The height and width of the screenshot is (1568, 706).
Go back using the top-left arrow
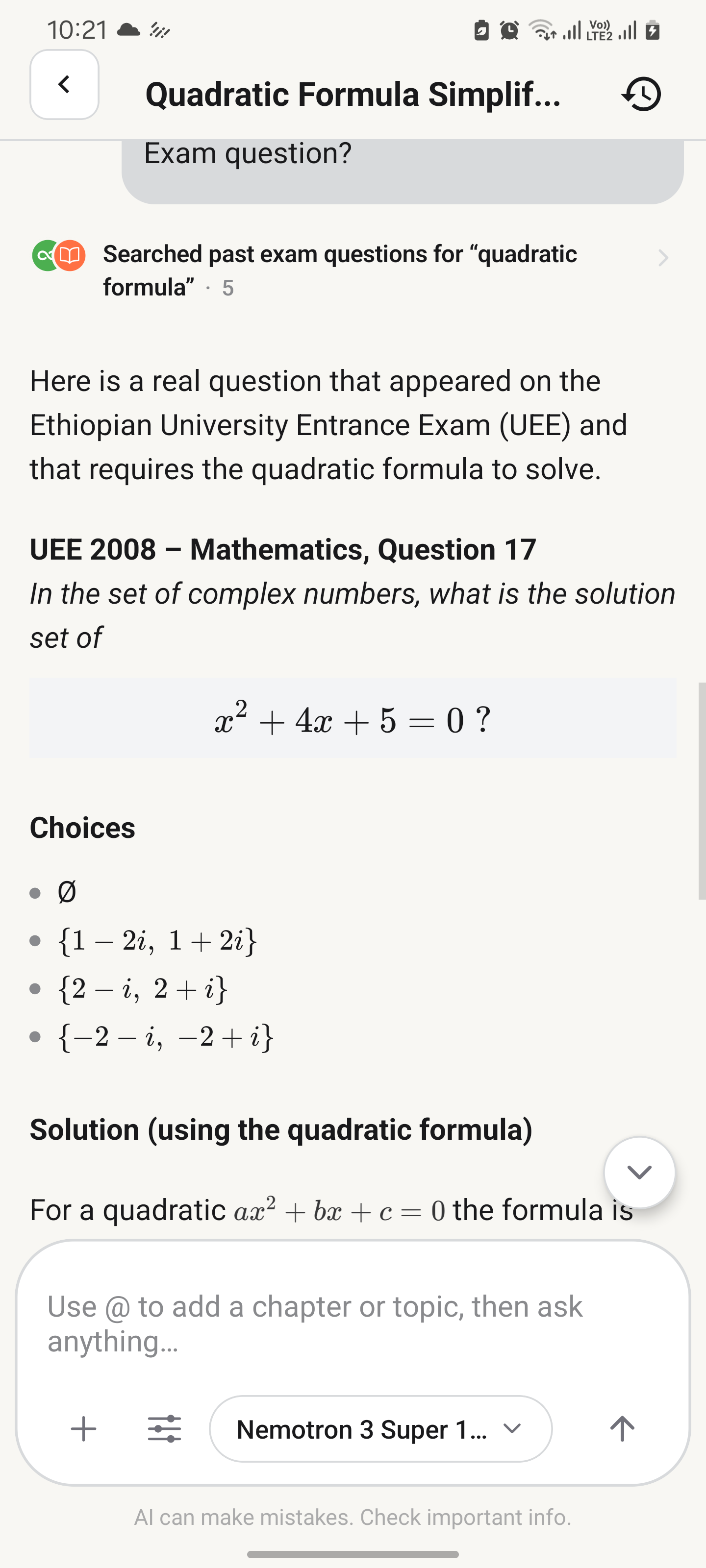point(65,85)
